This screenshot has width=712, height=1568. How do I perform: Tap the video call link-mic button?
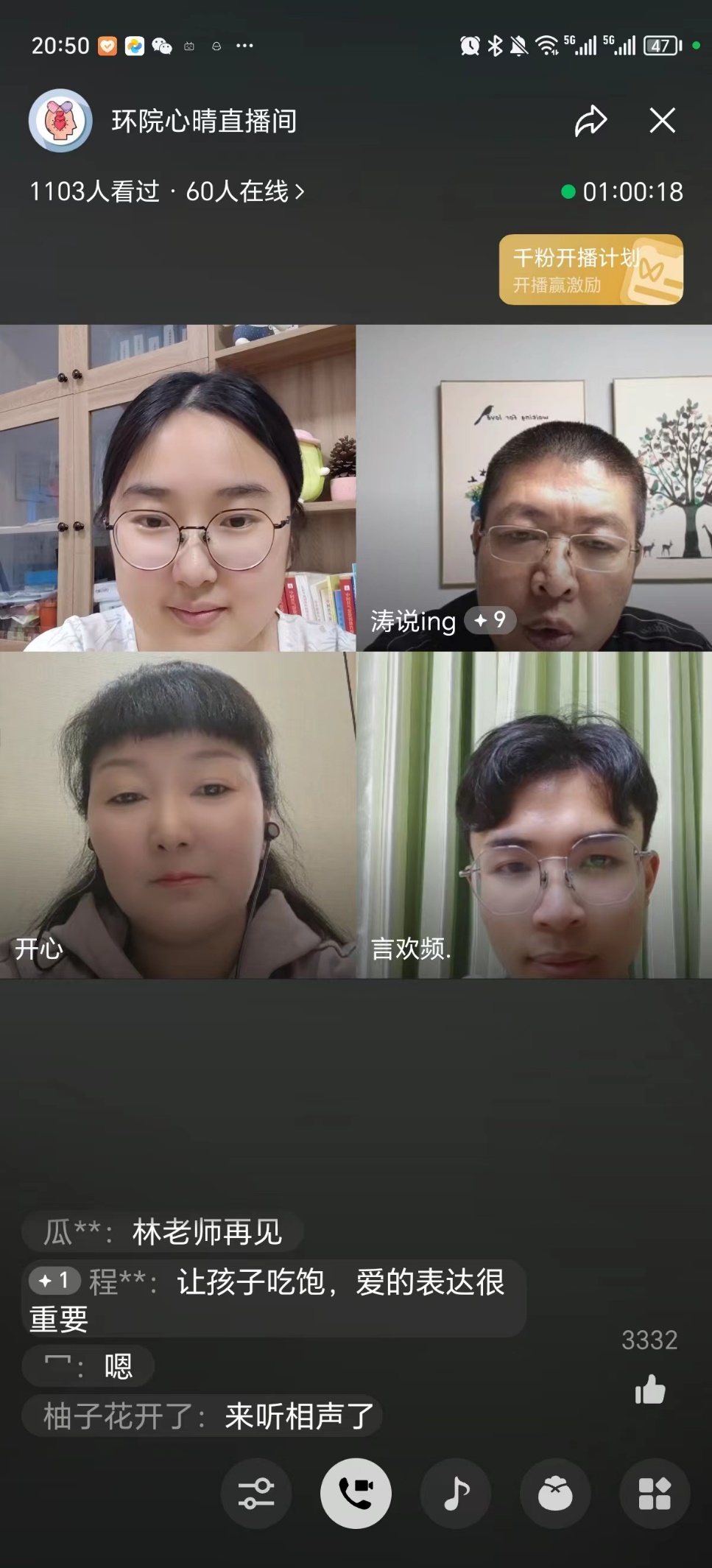click(x=356, y=1494)
